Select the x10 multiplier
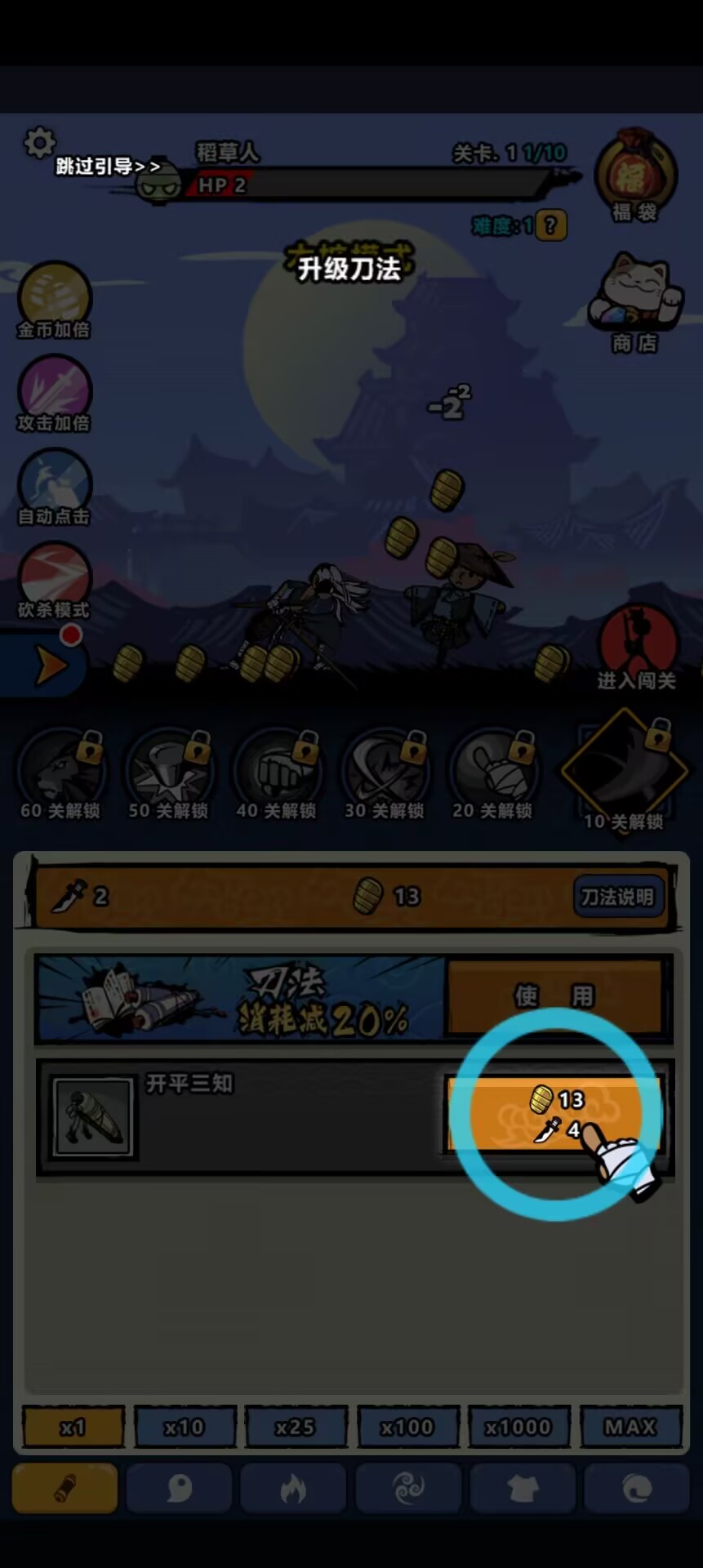Screen dimensions: 703x1568 tap(185, 1427)
